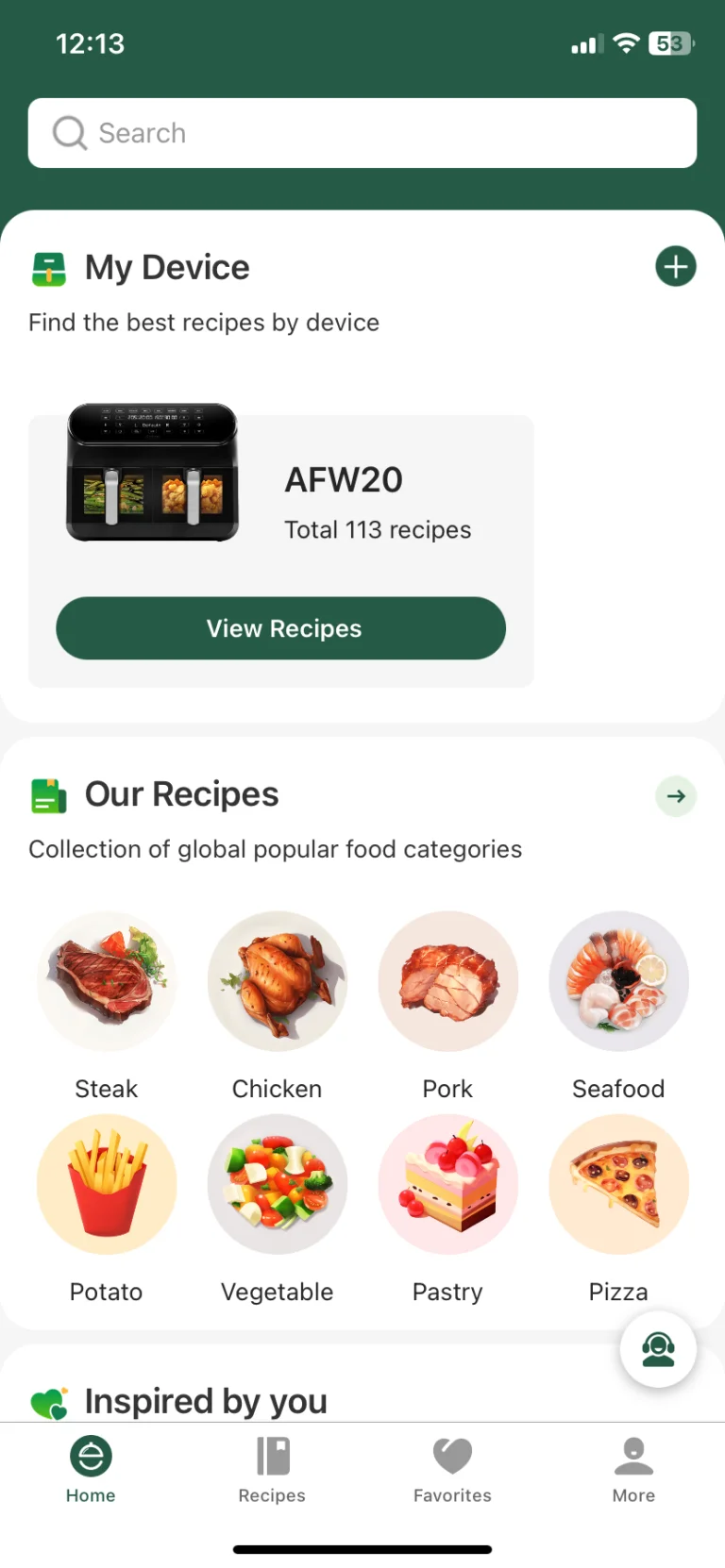This screenshot has height=1568, width=725.
Task: Select the Seafood category
Action: coord(618,981)
